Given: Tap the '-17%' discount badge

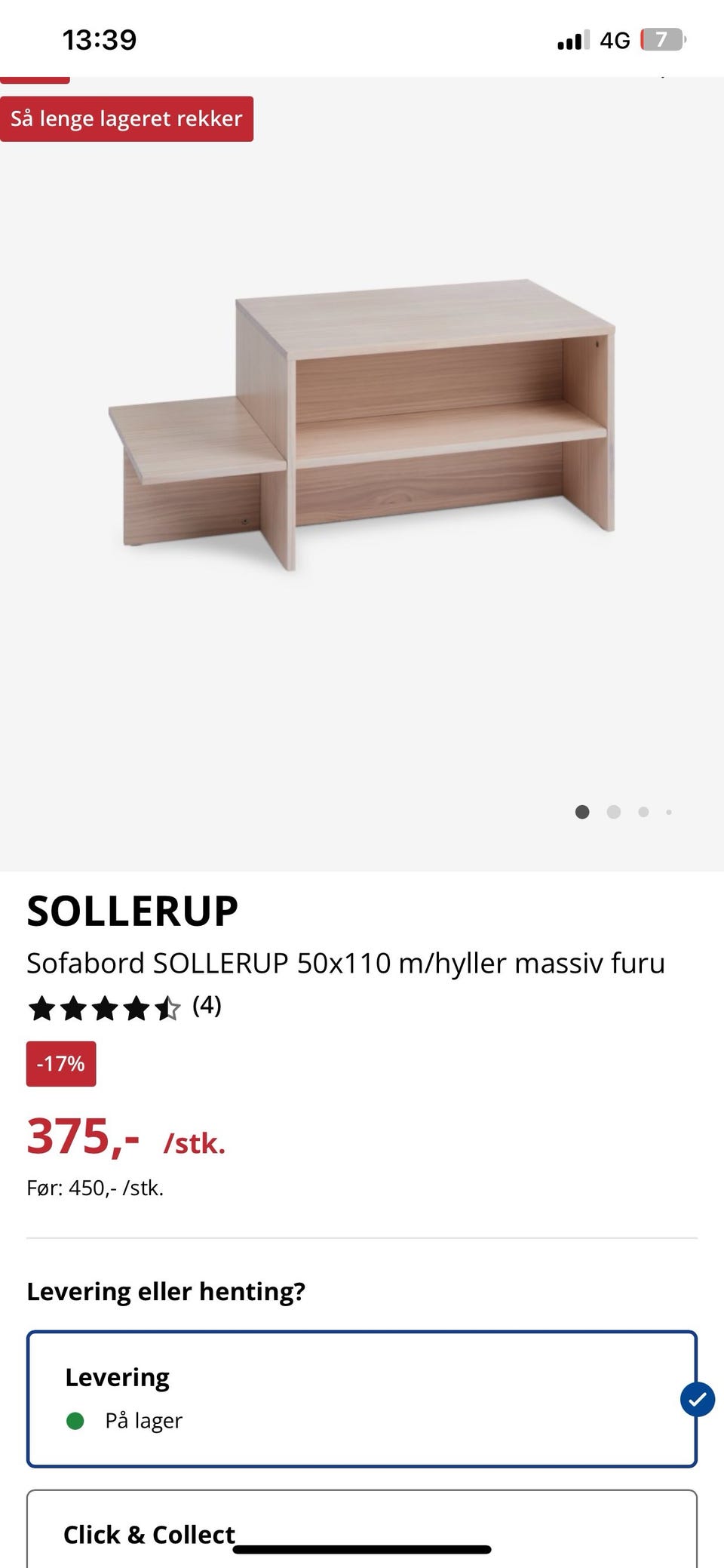Looking at the screenshot, I should [60, 1065].
